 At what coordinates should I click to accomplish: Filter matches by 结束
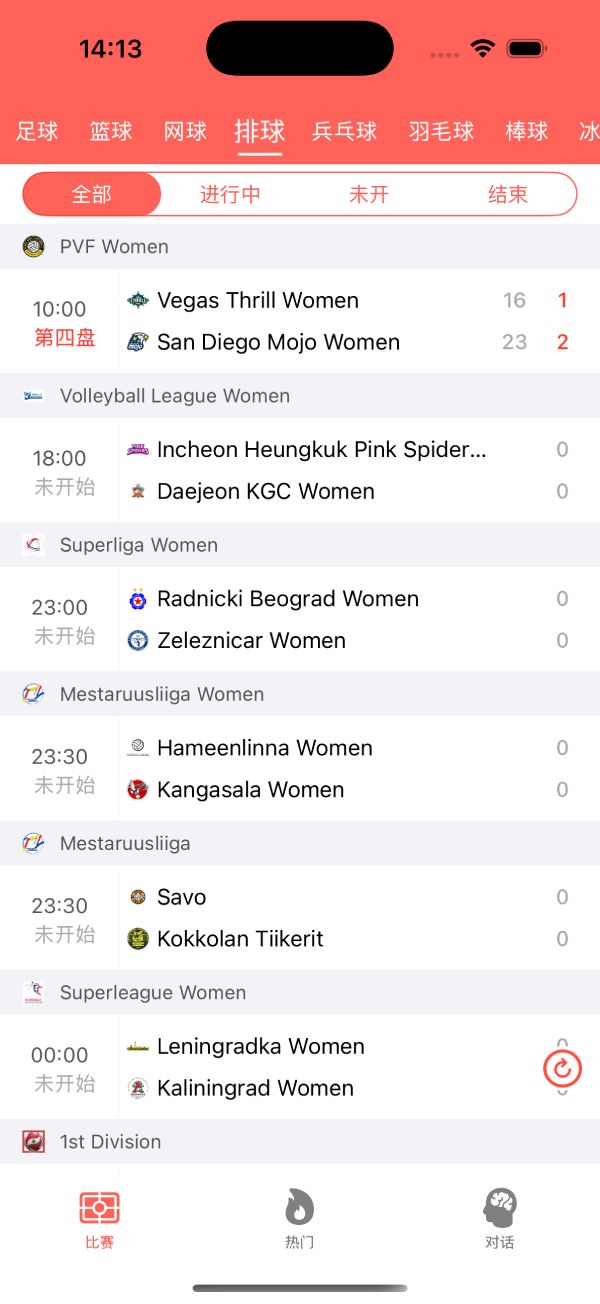[x=507, y=194]
